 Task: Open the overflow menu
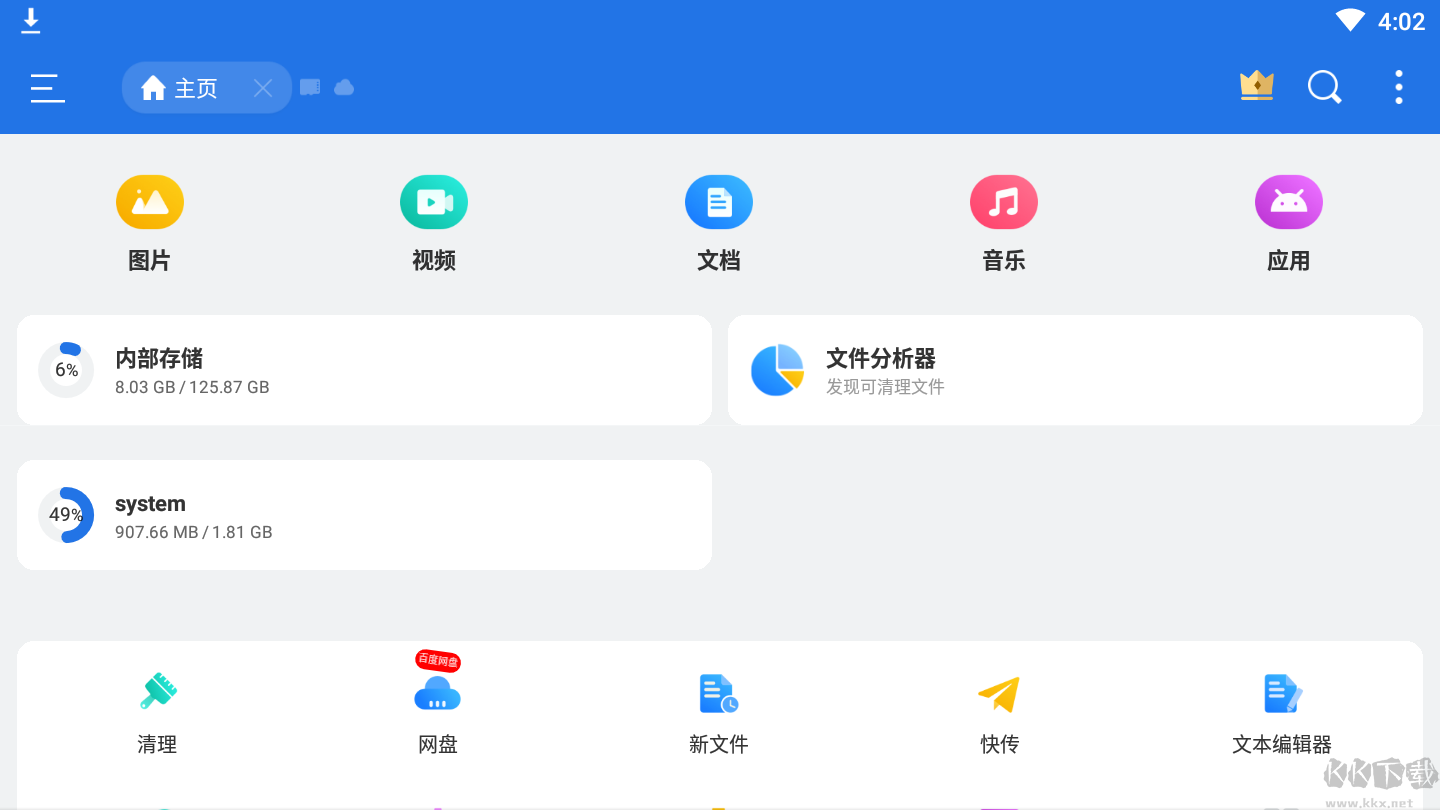click(1398, 88)
